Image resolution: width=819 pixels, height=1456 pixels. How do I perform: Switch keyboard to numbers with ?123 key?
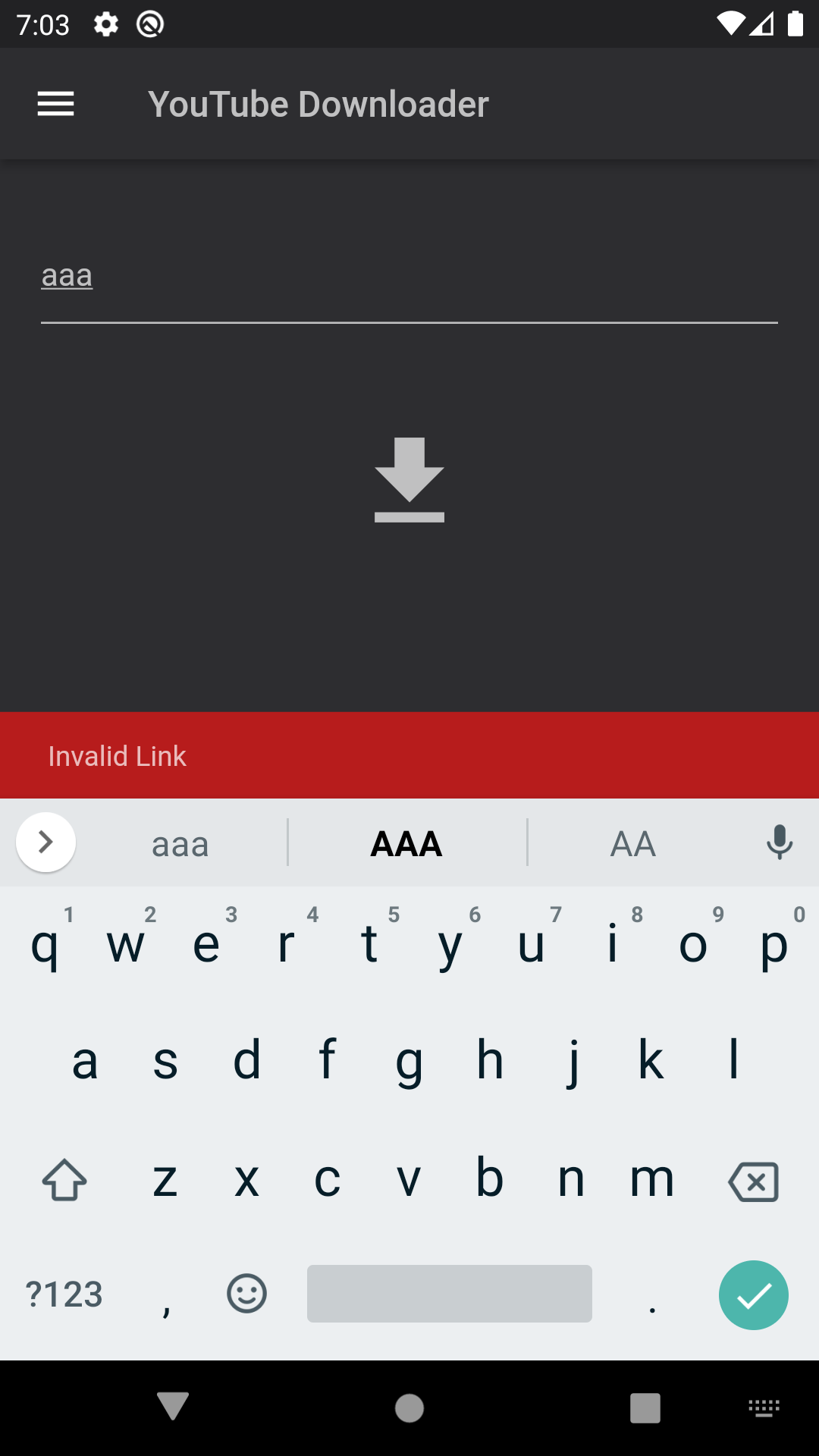(64, 1294)
